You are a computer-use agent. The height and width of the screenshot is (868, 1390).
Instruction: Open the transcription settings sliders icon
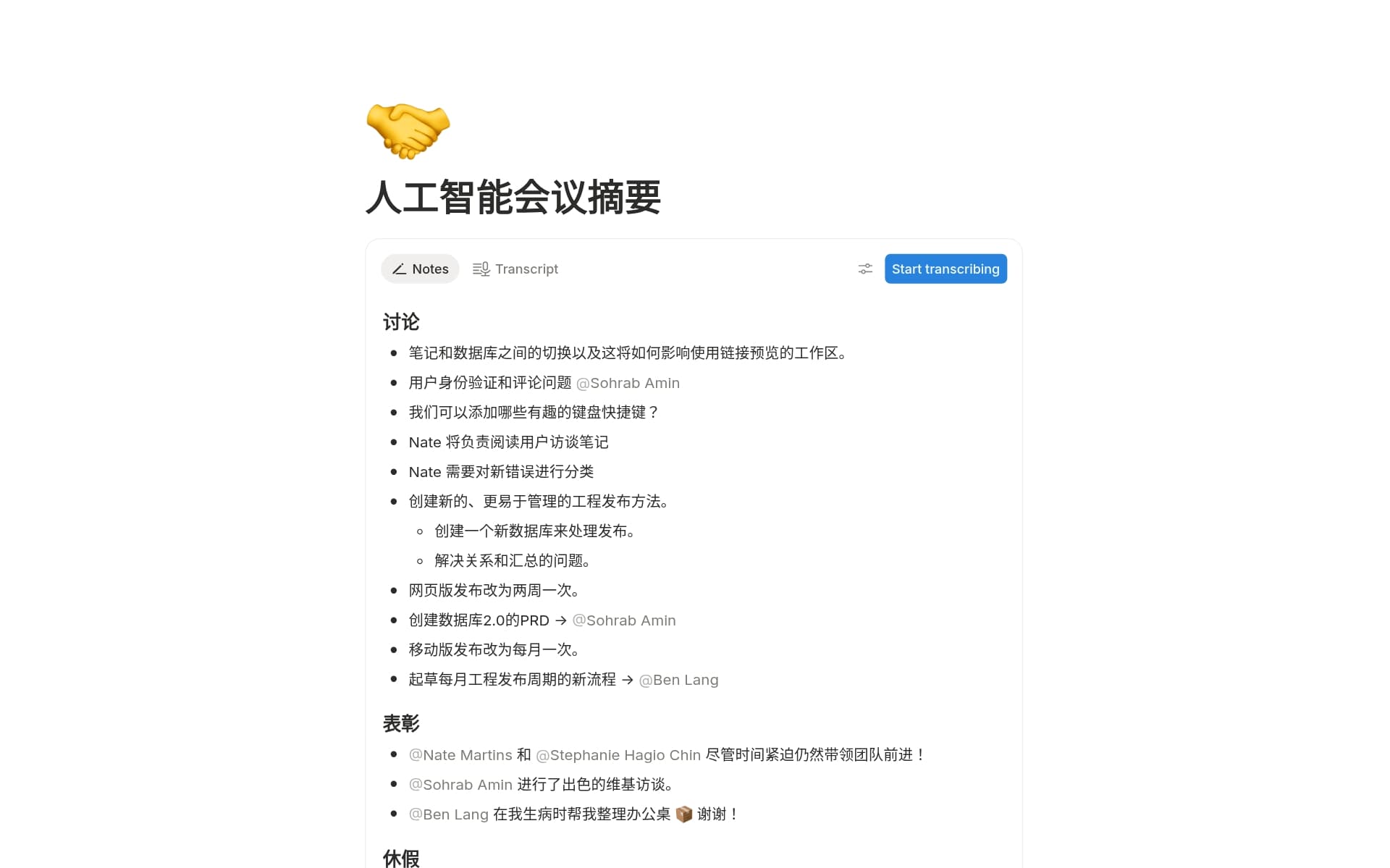865,269
